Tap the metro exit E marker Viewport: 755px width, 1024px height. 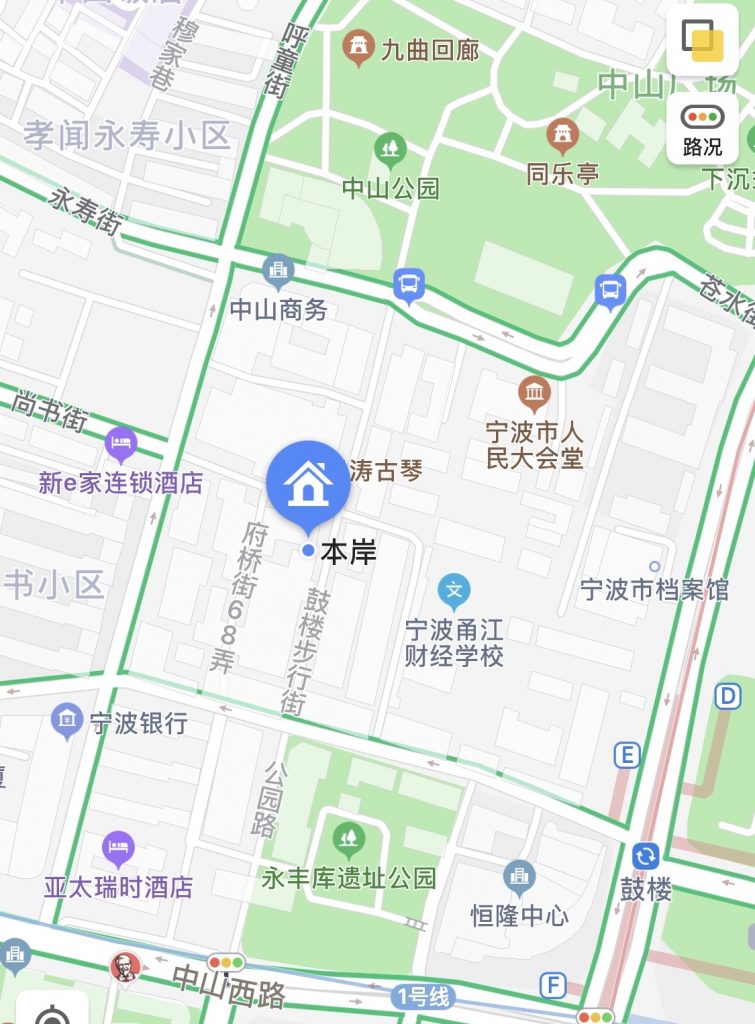point(627,755)
